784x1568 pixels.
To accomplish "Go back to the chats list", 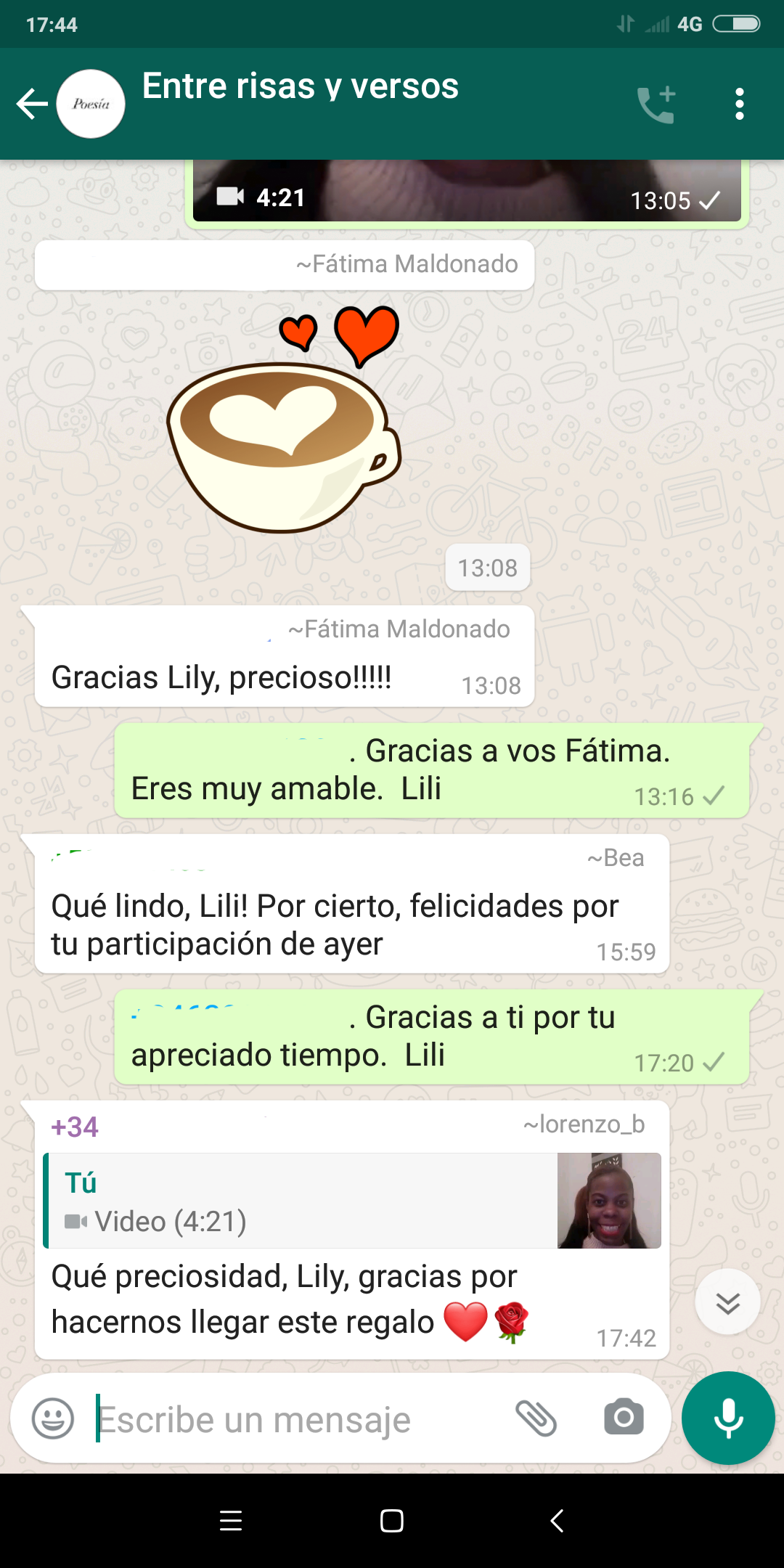I will tap(32, 104).
